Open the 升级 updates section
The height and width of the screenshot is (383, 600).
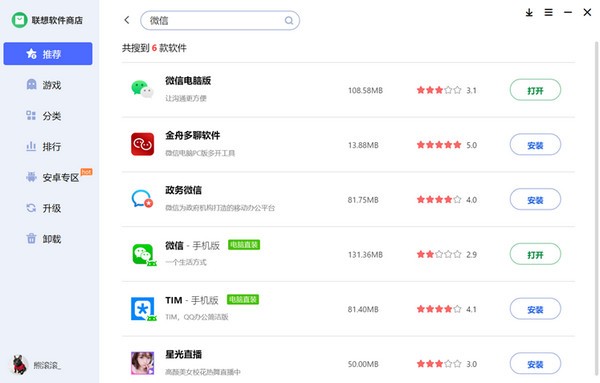(48, 208)
